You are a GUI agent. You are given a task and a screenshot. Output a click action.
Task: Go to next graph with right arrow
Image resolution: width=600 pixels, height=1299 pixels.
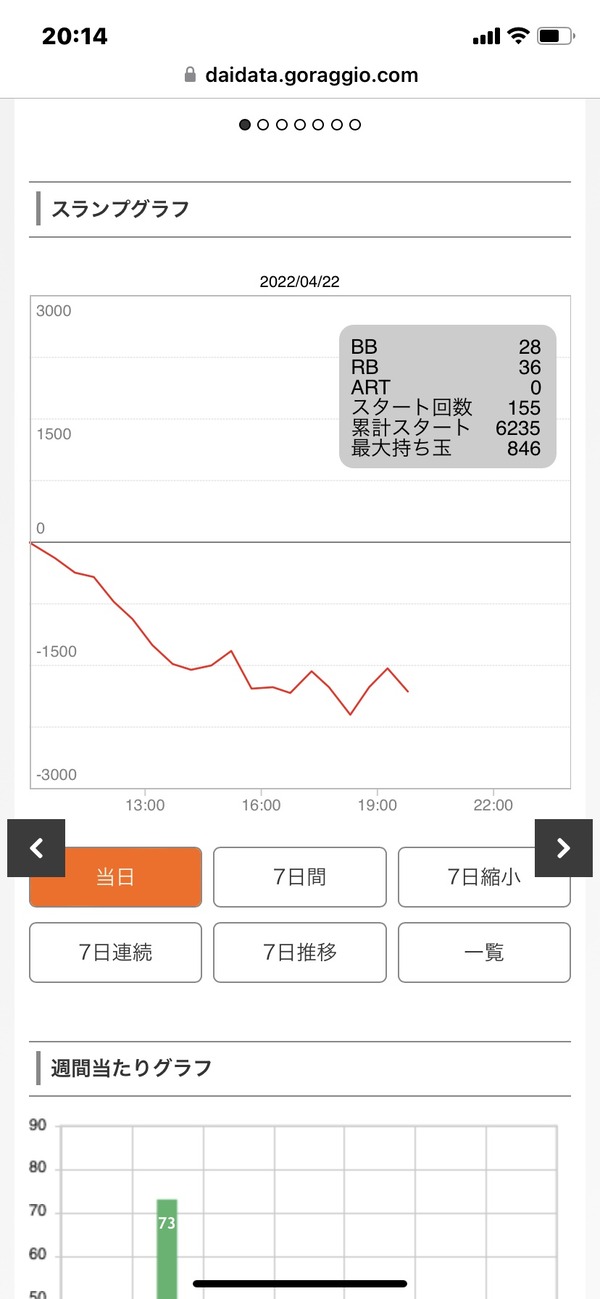tap(563, 848)
